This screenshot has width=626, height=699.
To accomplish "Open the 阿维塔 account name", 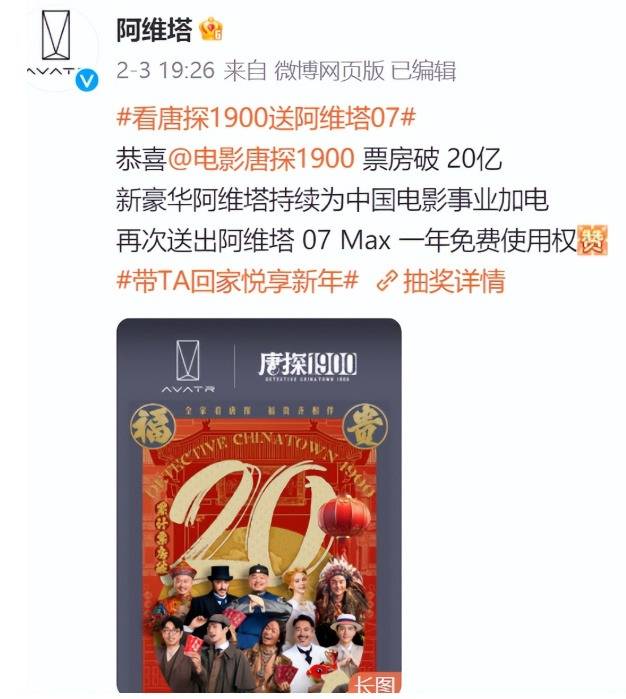I will [x=153, y=29].
